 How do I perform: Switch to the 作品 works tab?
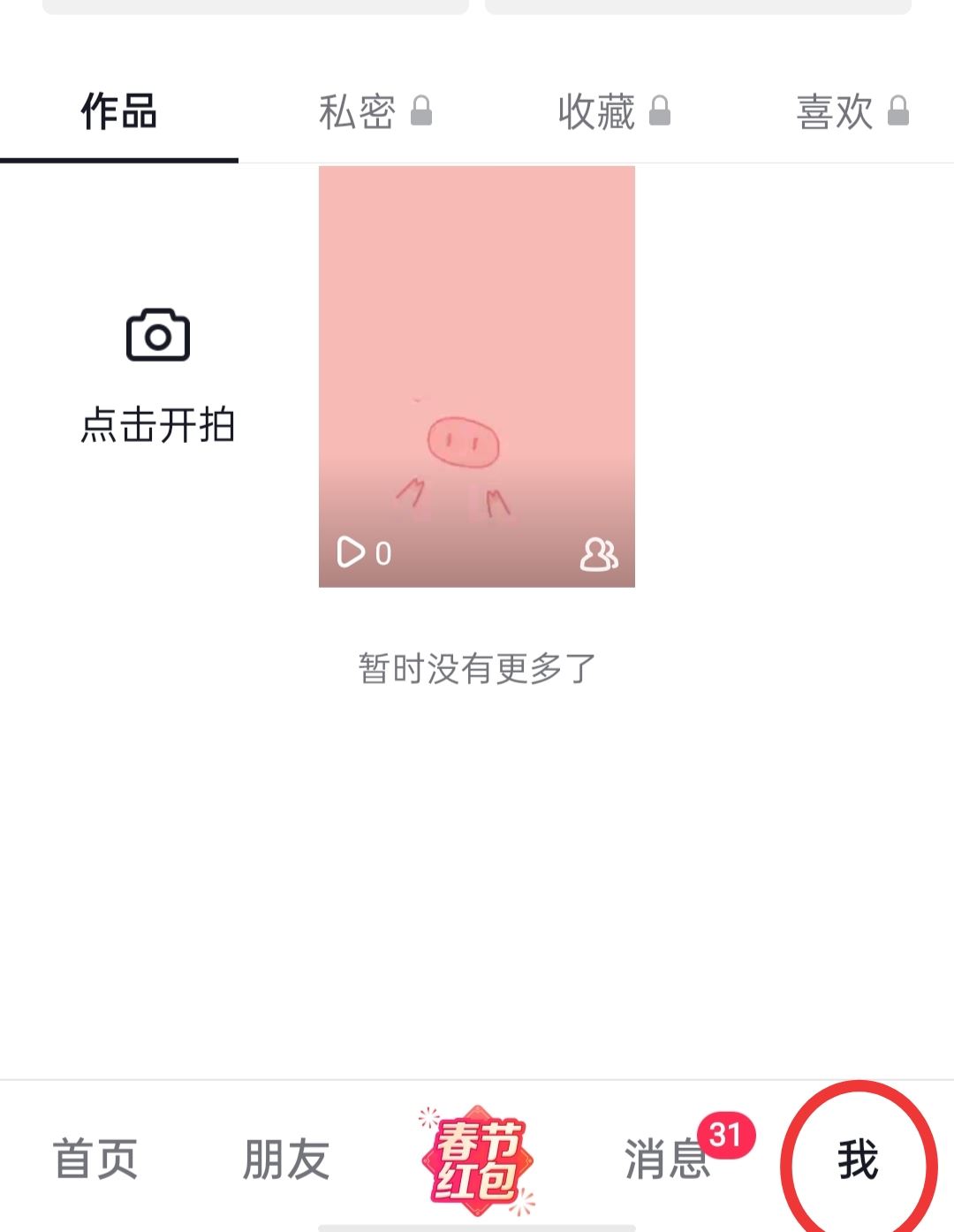[119, 110]
